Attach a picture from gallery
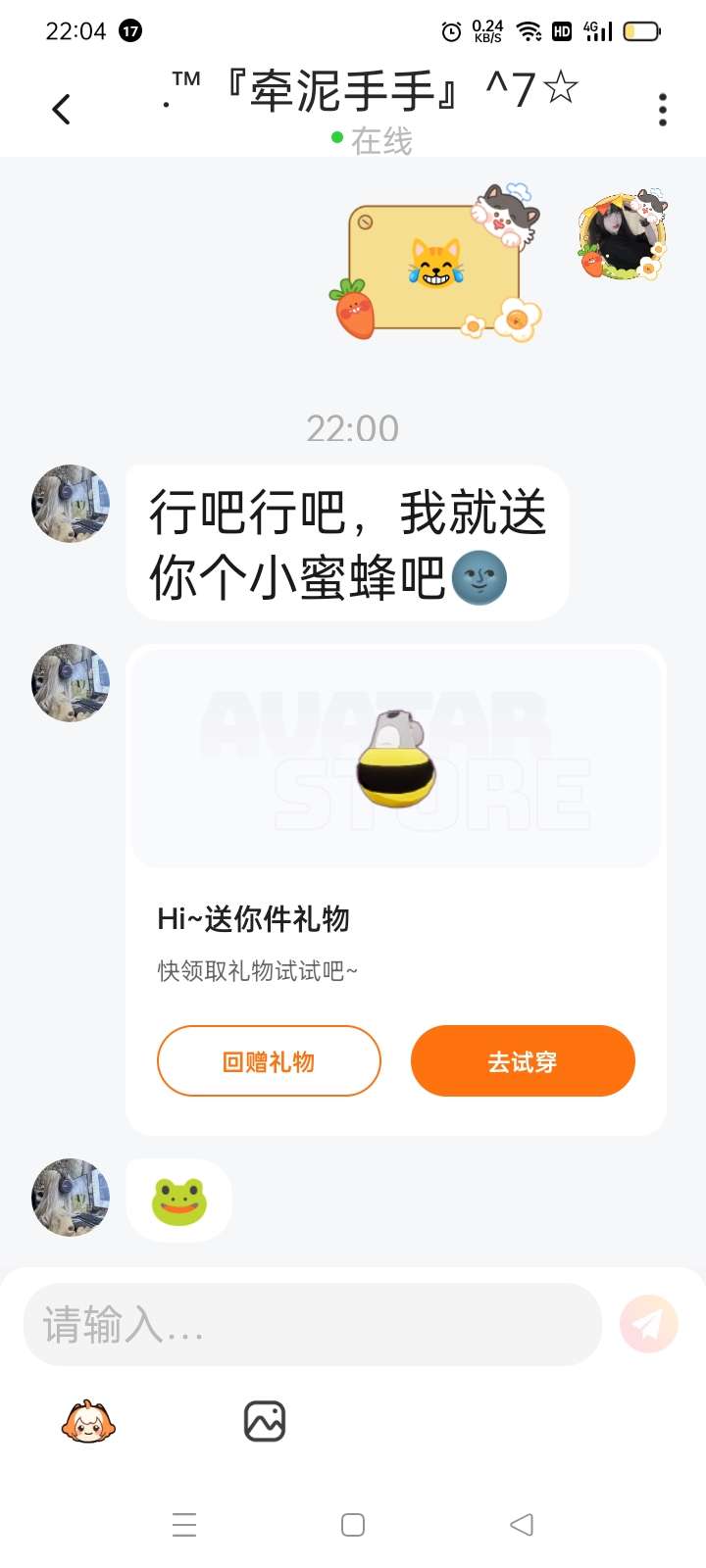 [264, 1421]
